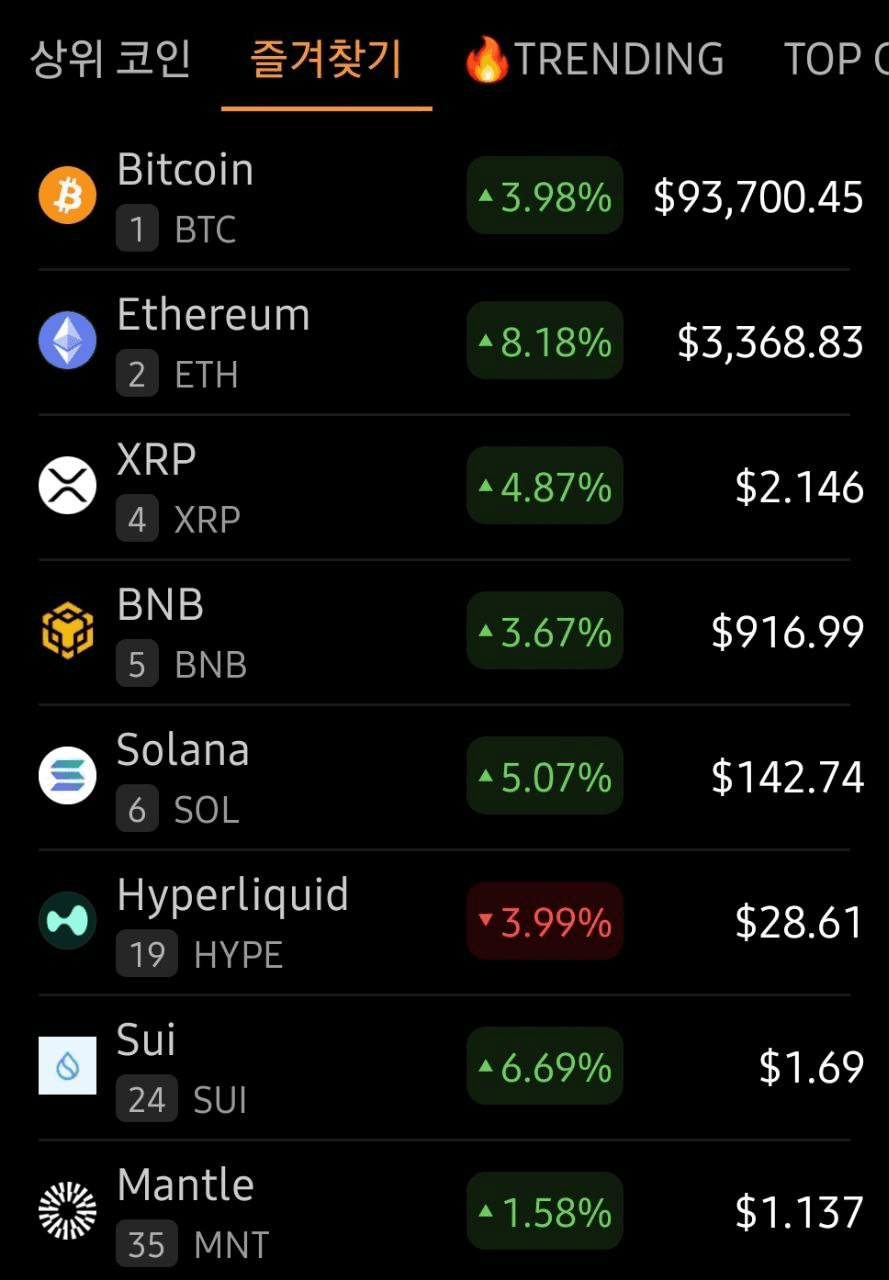Switch to the 상위 코인 tab
Screen dimensions: 889x1280
click(110, 60)
